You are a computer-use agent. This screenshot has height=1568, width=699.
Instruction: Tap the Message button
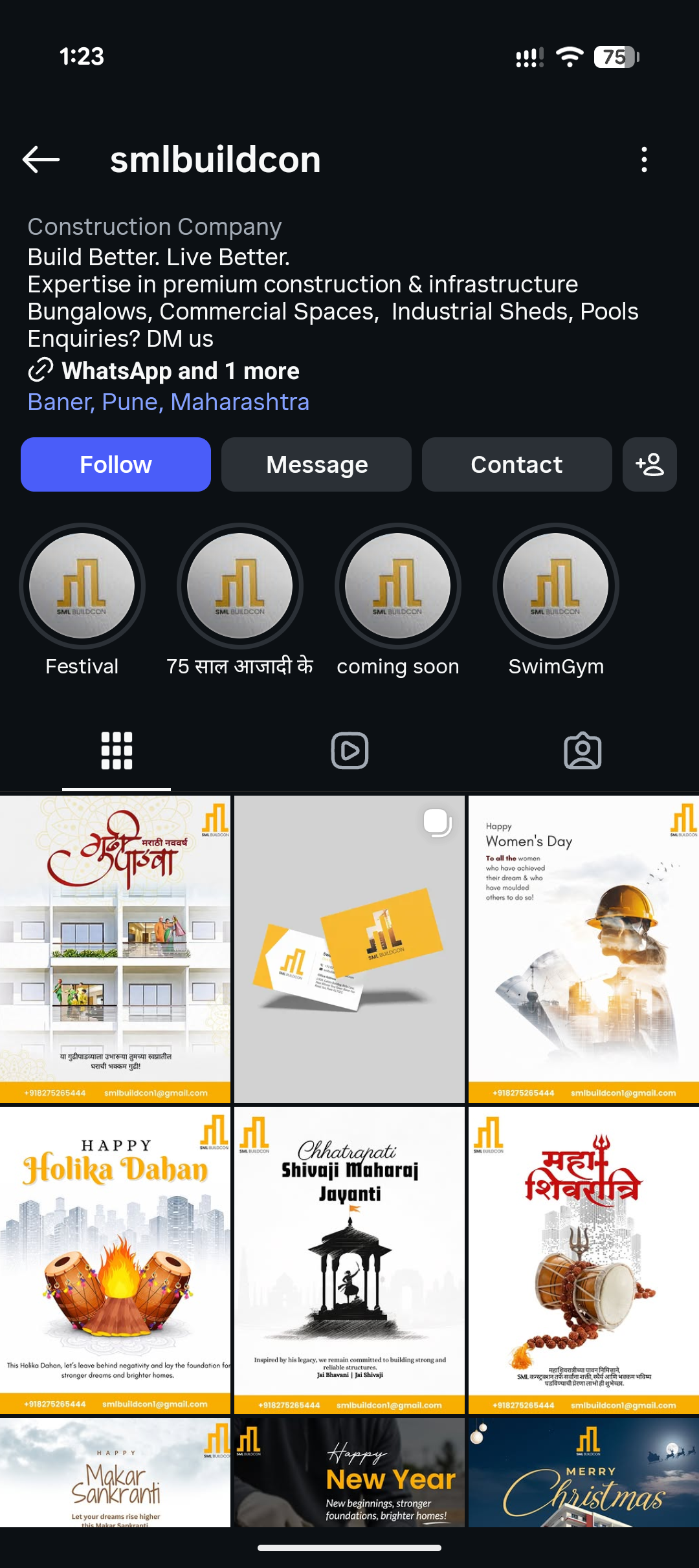316,464
